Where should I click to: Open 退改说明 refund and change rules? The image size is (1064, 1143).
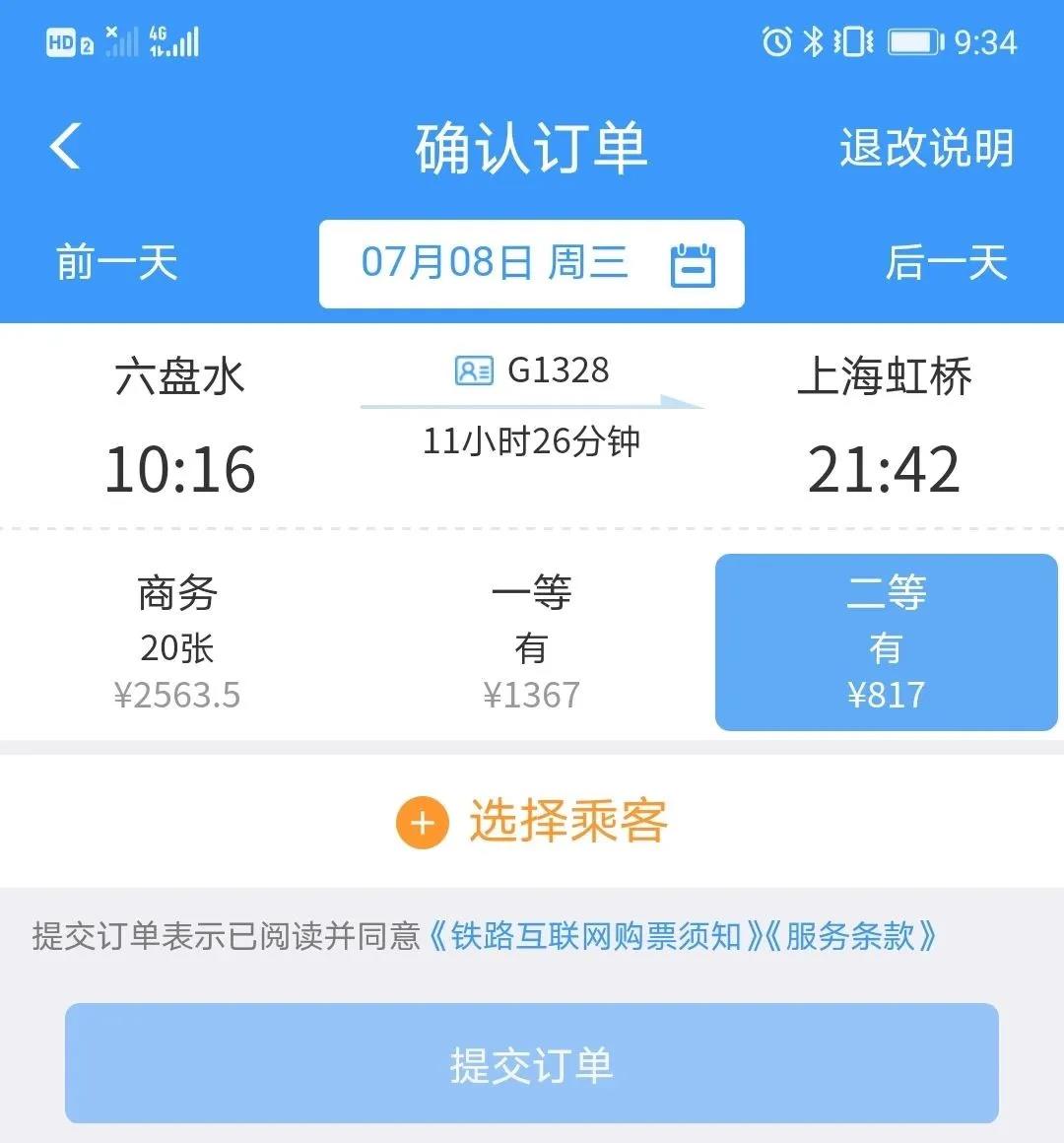point(925,148)
